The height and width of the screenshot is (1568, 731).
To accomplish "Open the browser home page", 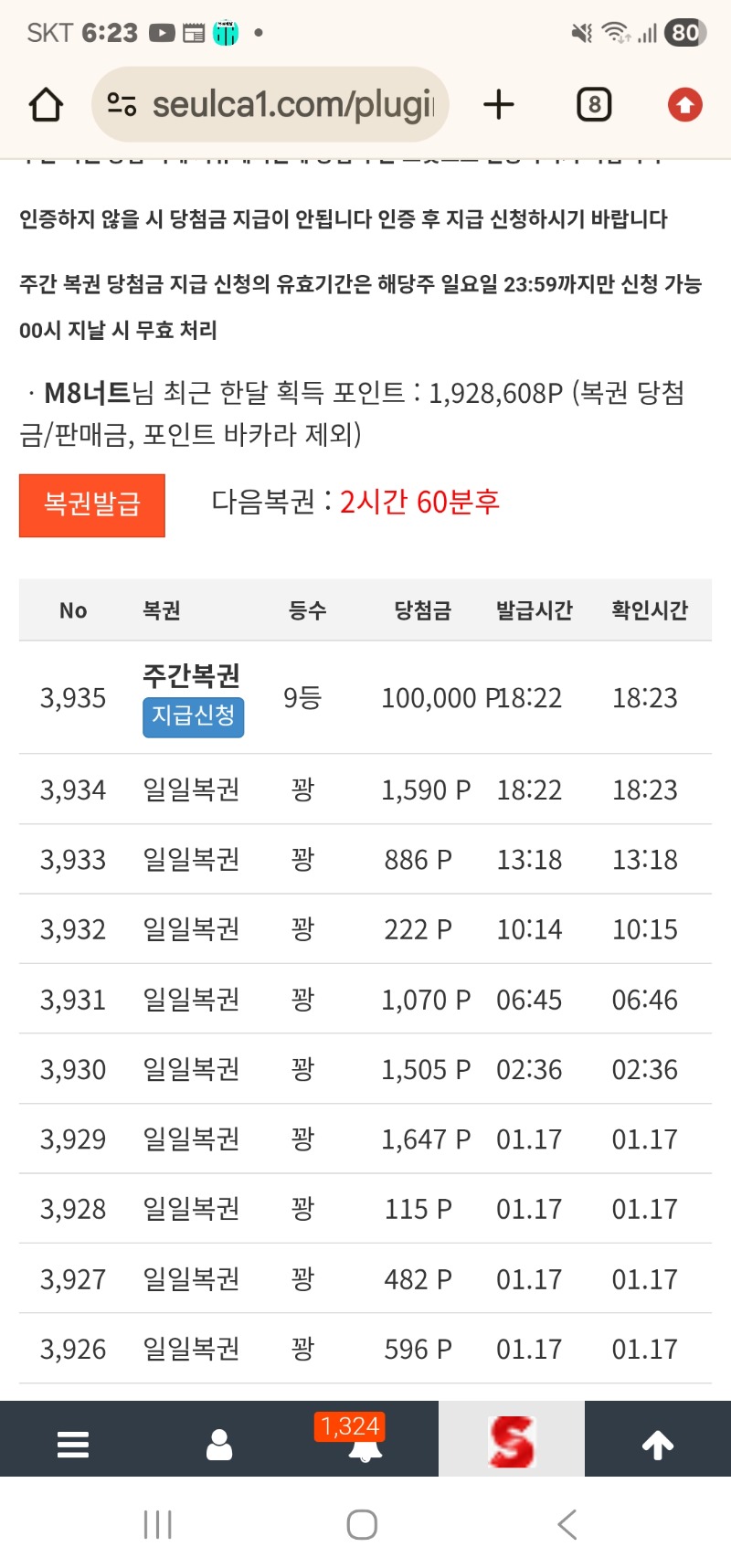I will click(46, 105).
